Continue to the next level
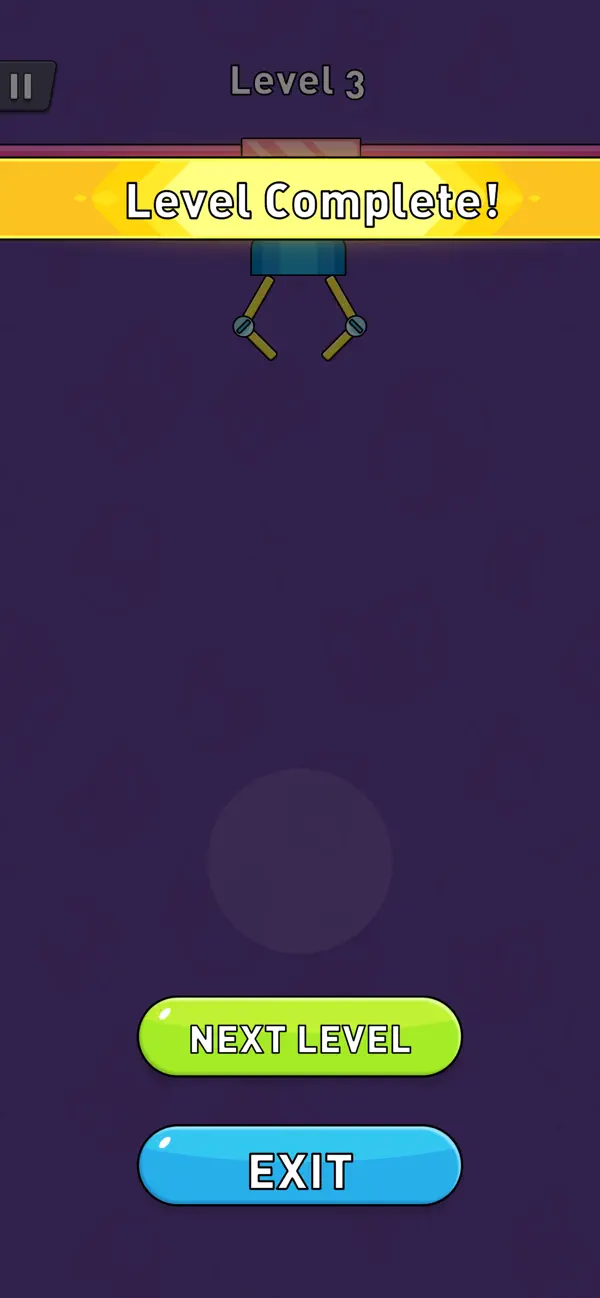 click(300, 1037)
